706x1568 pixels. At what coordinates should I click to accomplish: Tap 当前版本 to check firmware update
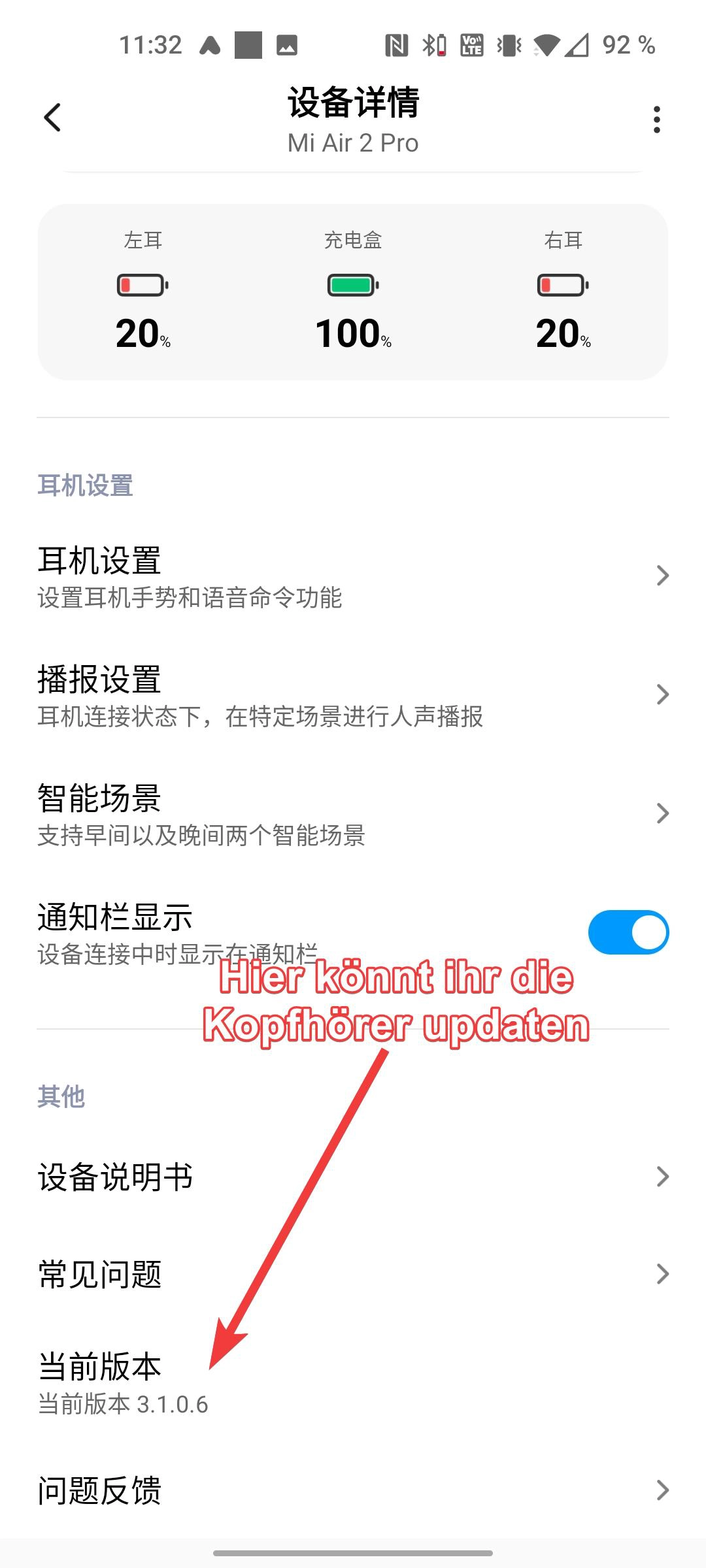click(x=353, y=1383)
